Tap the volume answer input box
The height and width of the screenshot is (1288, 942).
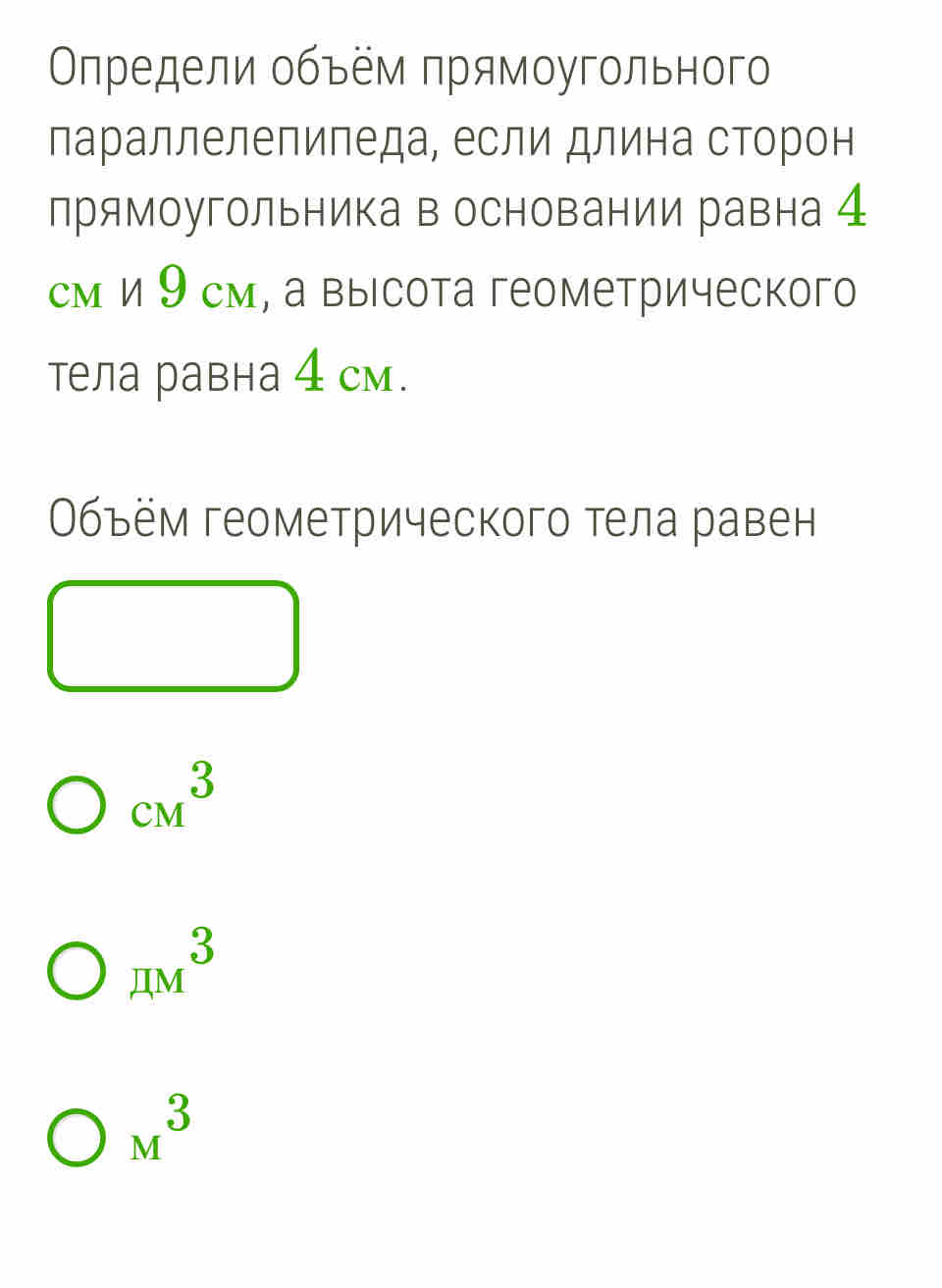click(x=173, y=636)
